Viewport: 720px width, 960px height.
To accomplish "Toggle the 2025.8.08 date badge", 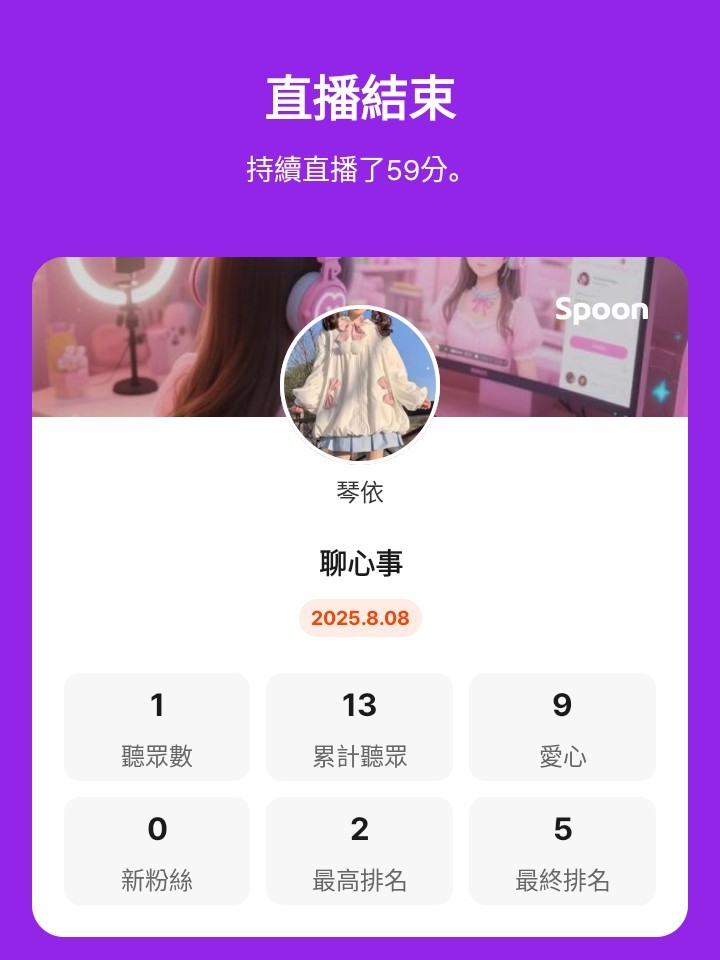I will (359, 620).
